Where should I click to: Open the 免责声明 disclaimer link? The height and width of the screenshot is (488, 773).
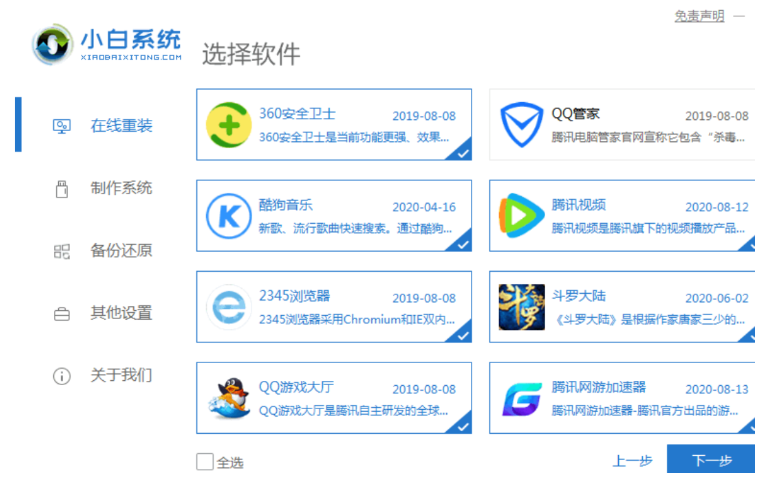[699, 16]
